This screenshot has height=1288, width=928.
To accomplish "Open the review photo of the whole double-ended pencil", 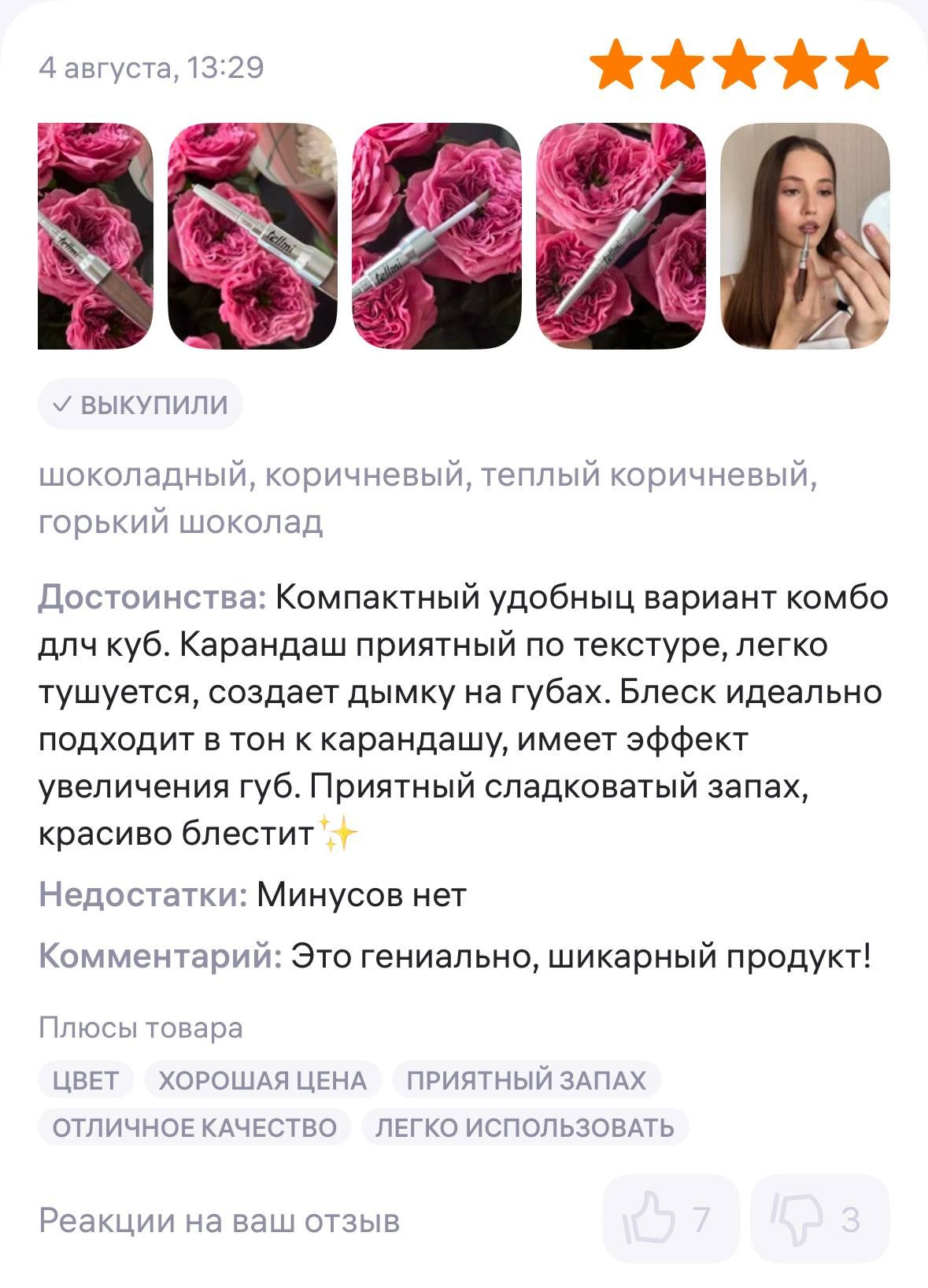I will (620, 235).
